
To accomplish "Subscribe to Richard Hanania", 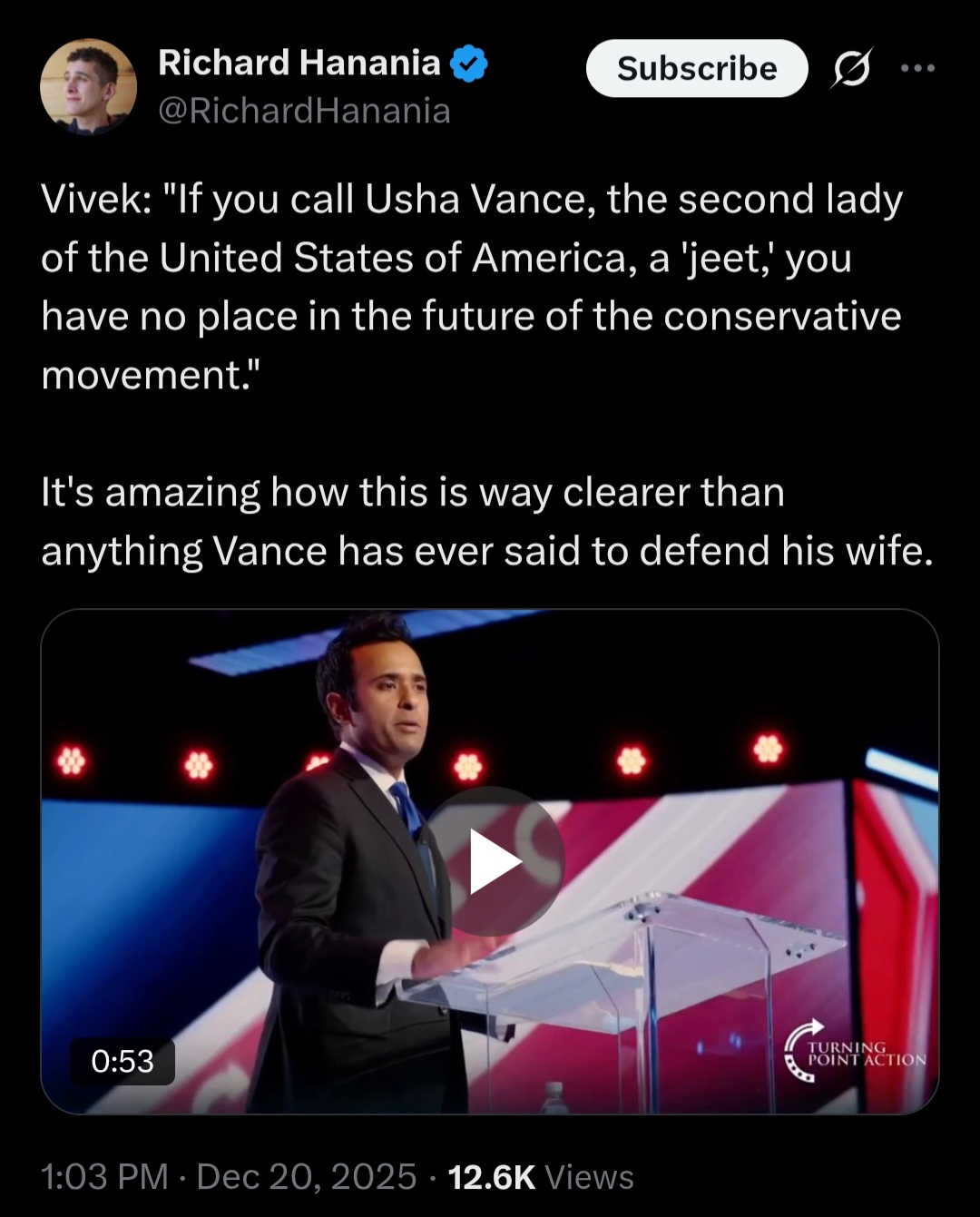I will point(697,68).
